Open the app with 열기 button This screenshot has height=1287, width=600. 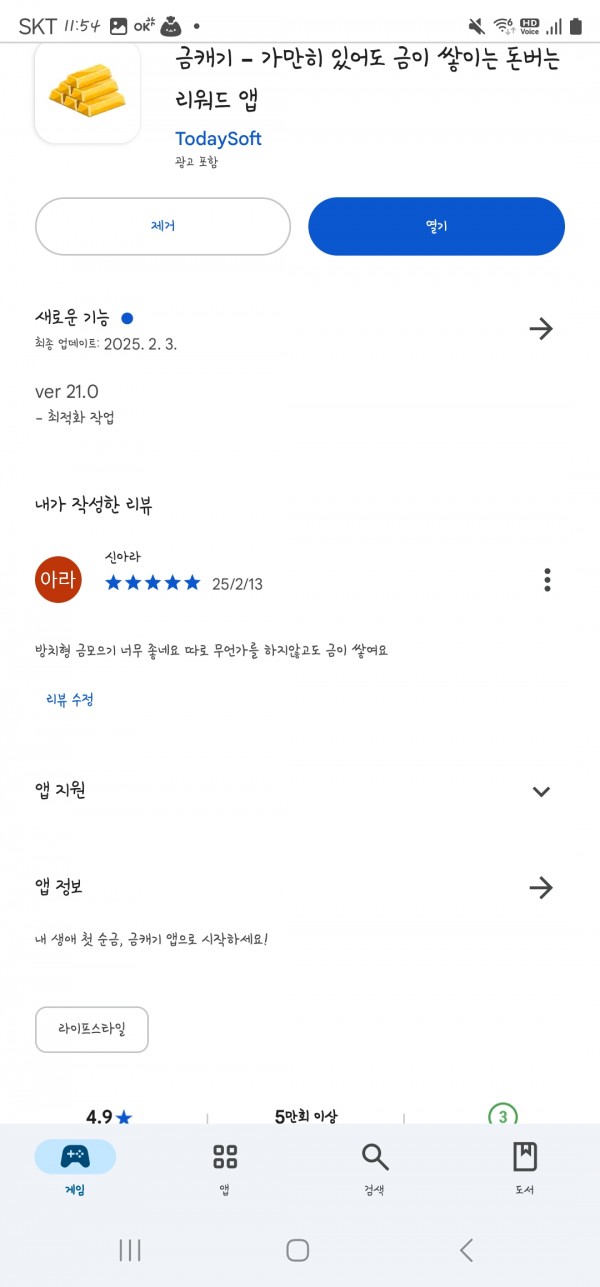(436, 226)
